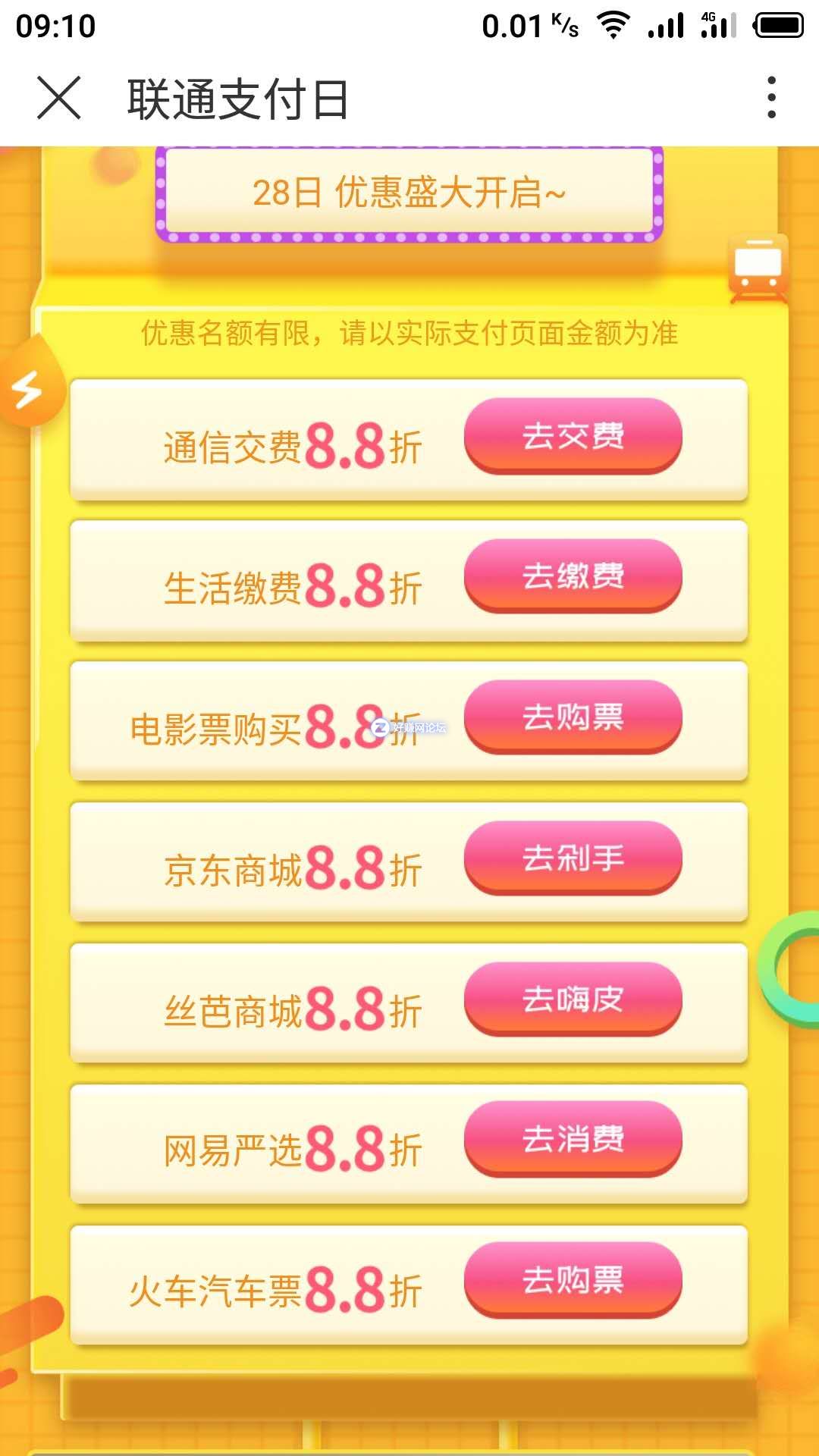Screen dimensions: 819x1456
Task: Tap 去缴费 for 生活缴费
Action: coord(573,576)
